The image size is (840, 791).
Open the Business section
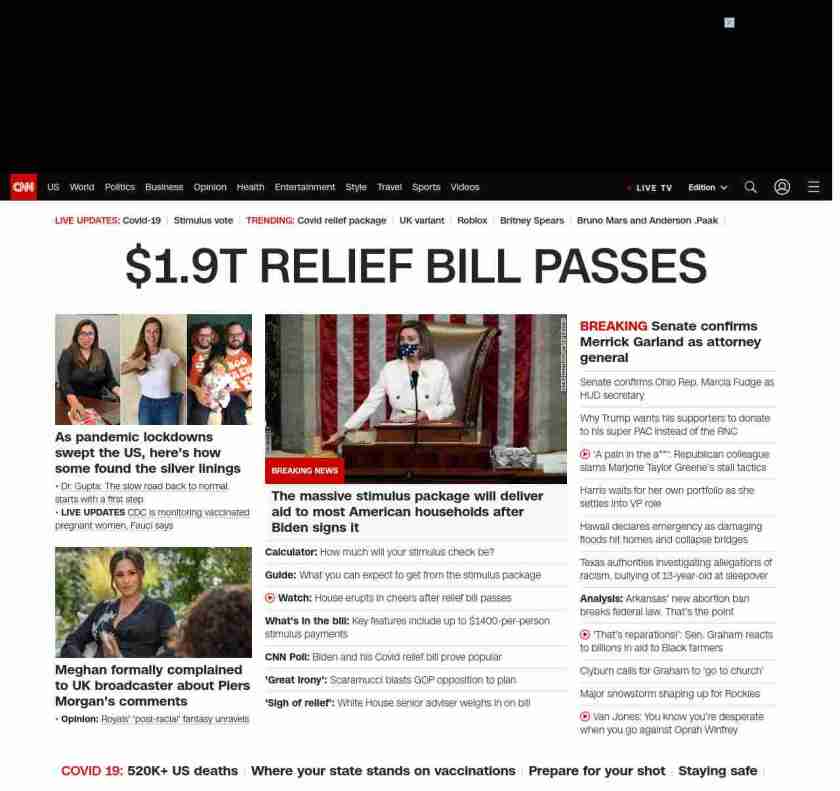tap(164, 187)
